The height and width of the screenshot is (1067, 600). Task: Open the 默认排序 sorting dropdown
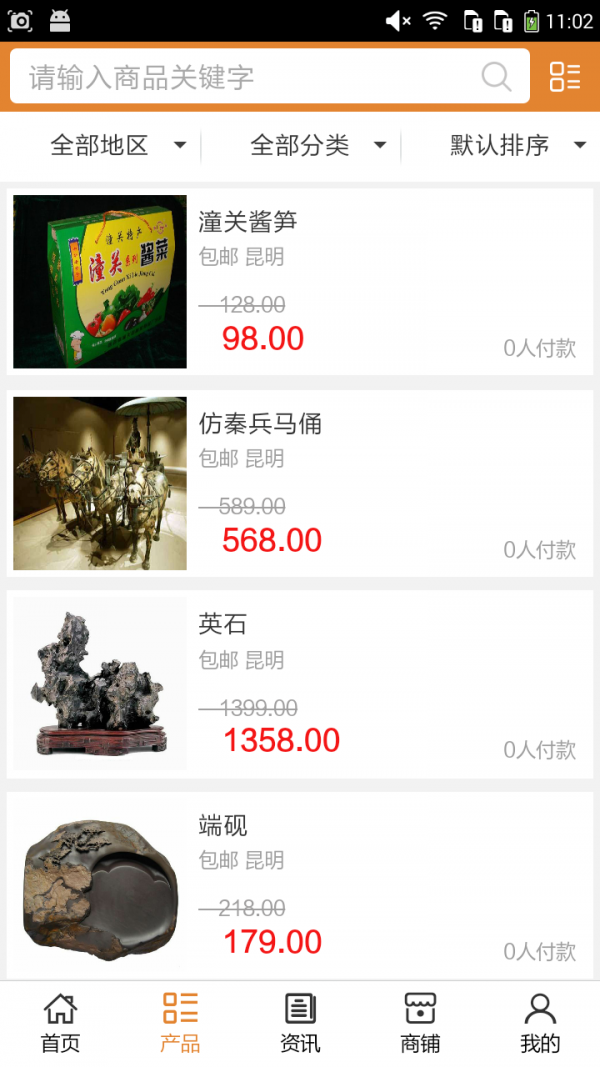(517, 146)
